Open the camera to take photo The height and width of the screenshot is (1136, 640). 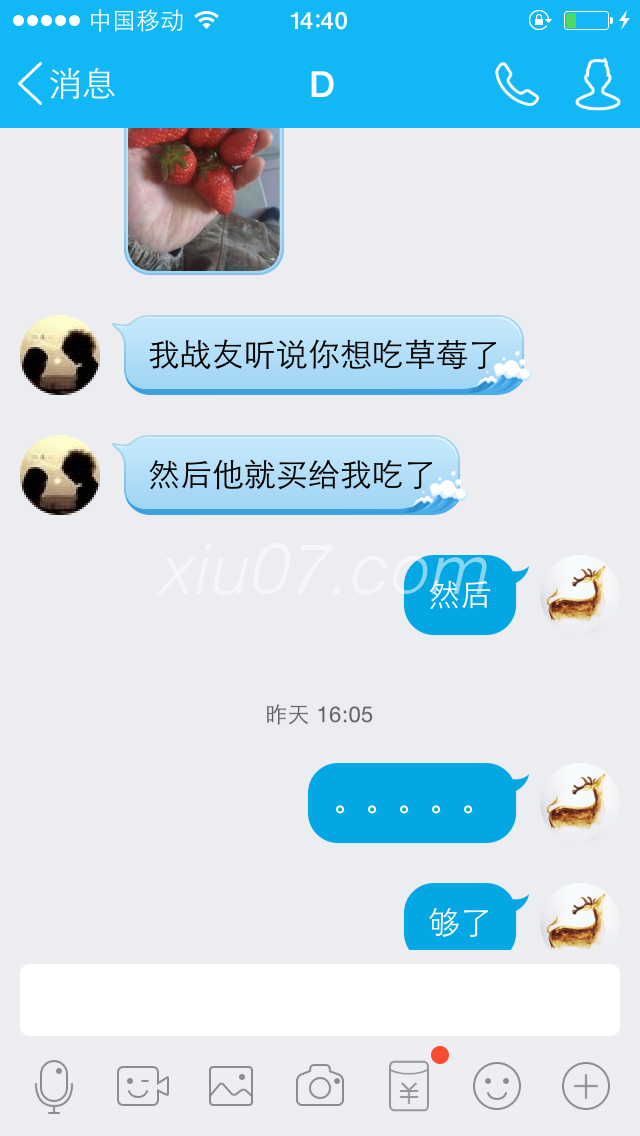(x=320, y=1086)
